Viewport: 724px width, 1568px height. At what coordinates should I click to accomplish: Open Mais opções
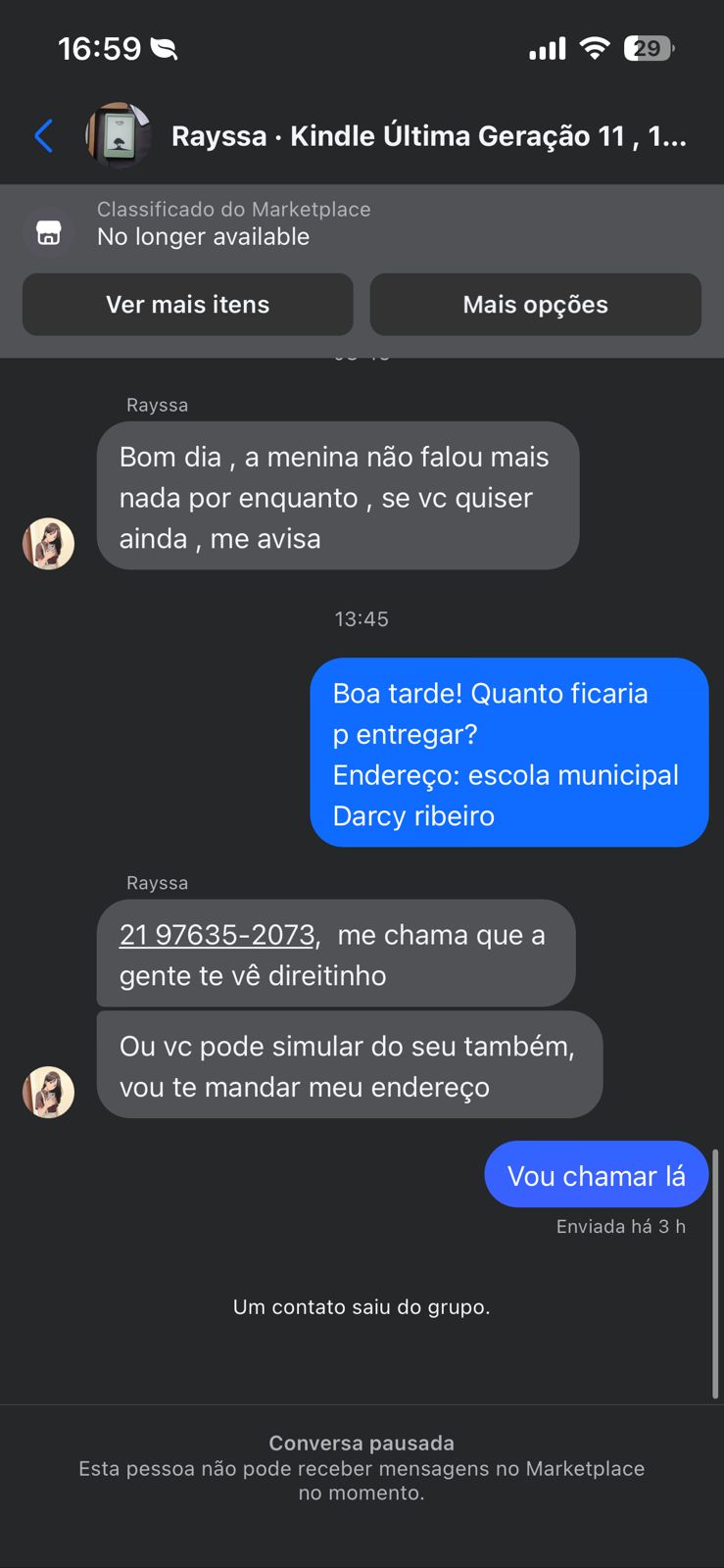(535, 305)
